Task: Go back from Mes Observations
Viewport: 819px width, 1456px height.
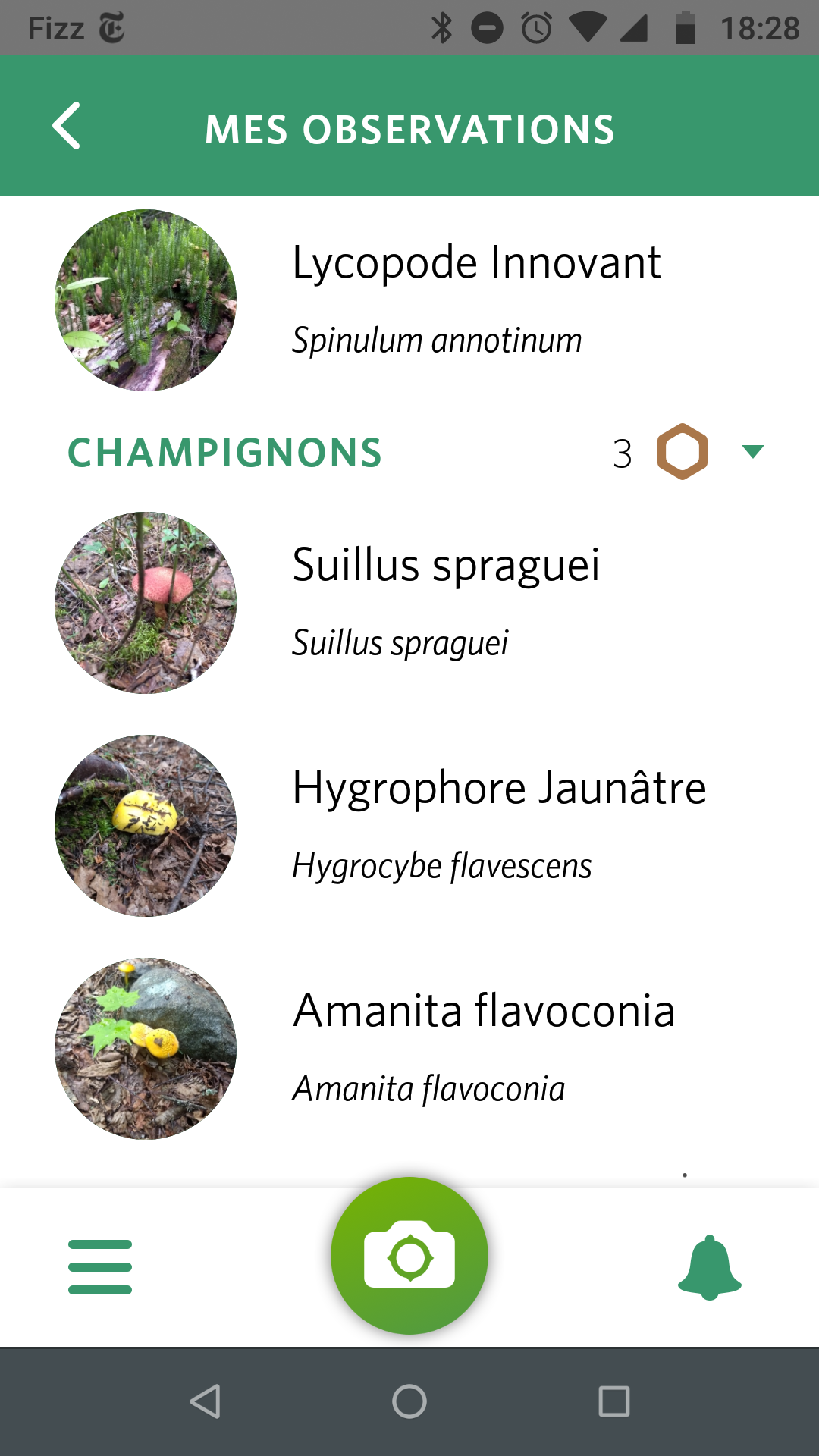Action: pyautogui.click(x=67, y=126)
